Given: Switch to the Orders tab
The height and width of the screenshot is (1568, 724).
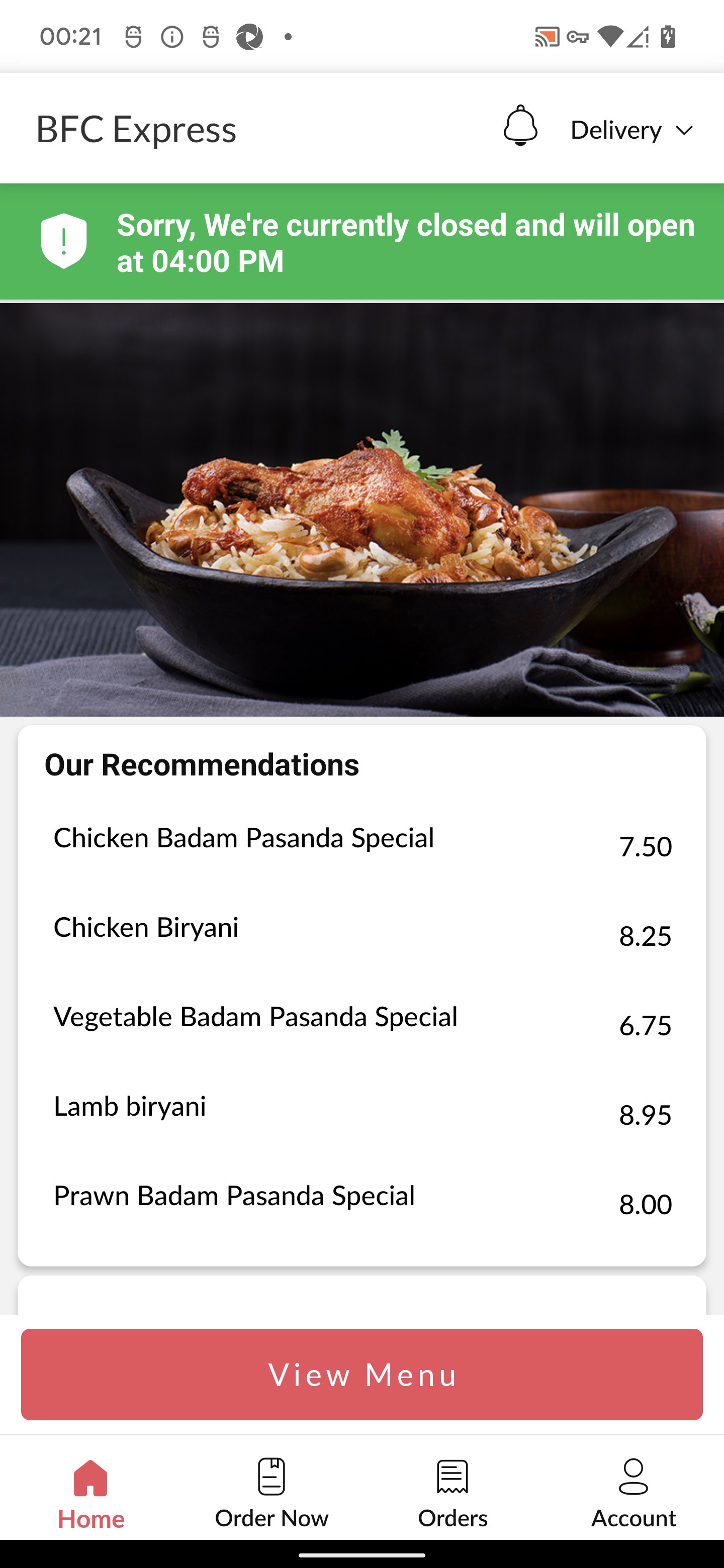Looking at the screenshot, I should click(452, 1493).
